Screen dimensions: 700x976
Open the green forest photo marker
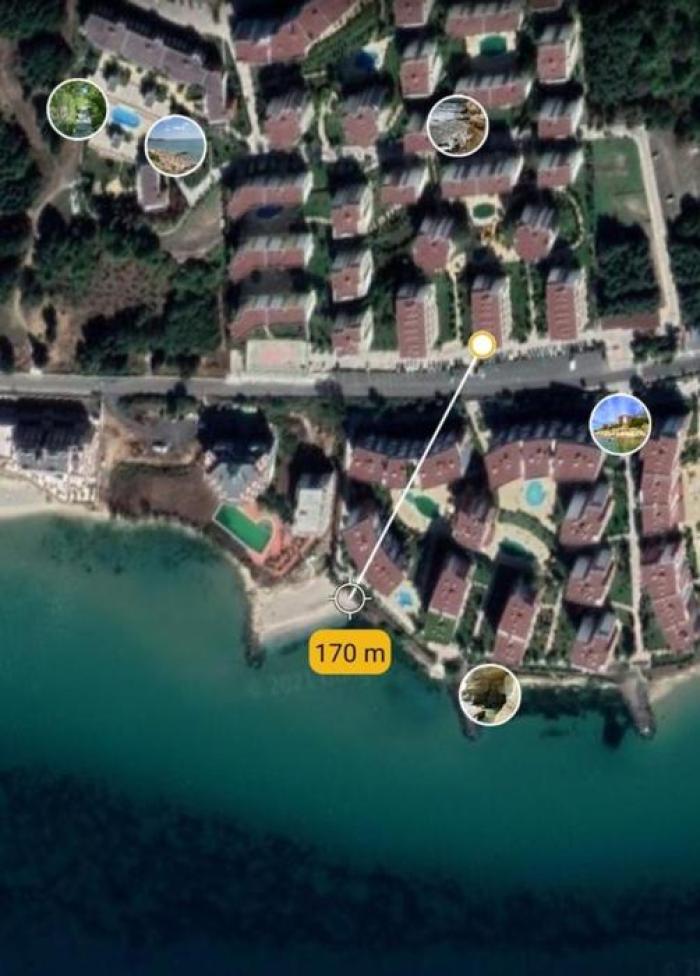77,109
